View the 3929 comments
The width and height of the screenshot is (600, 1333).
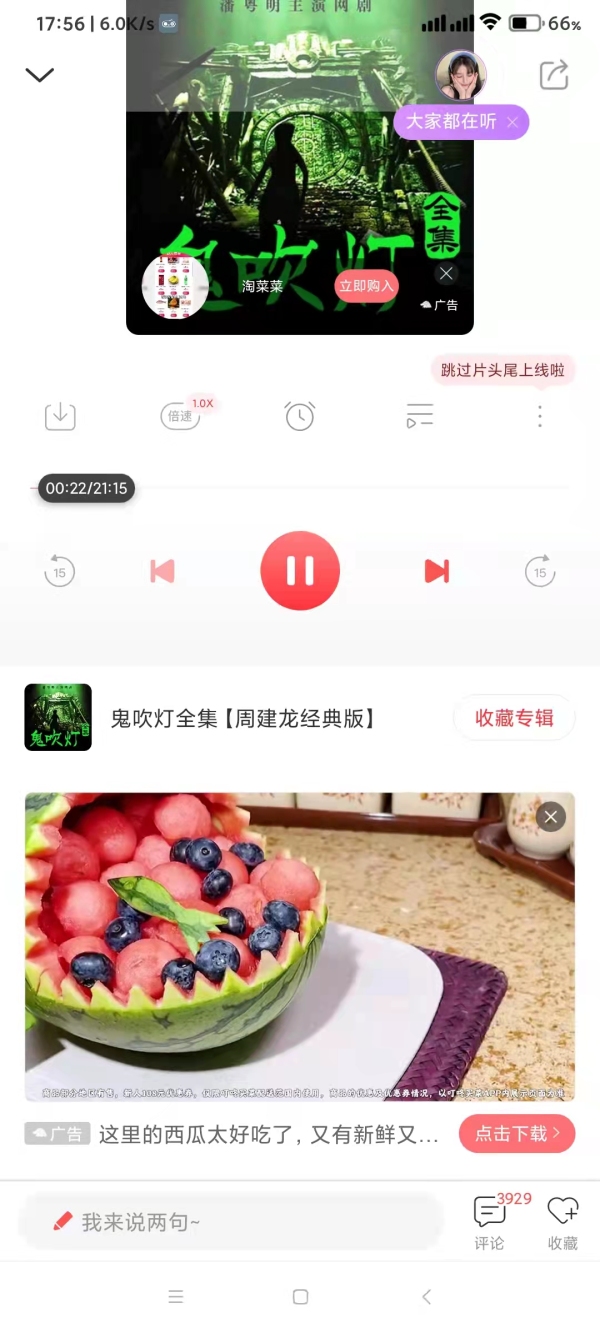490,1222
